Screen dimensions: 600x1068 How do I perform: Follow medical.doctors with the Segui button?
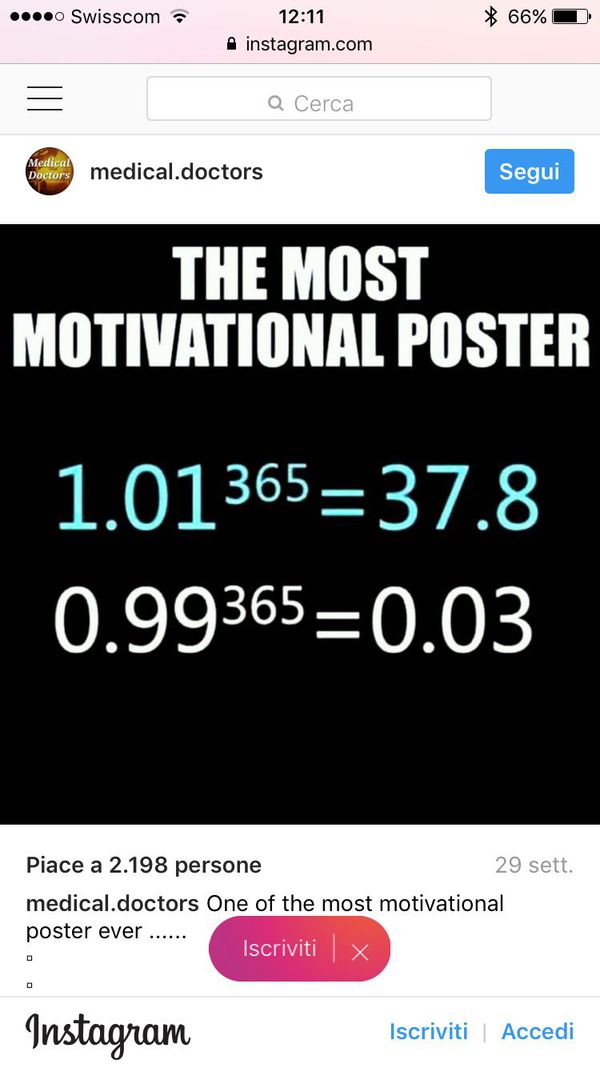529,171
